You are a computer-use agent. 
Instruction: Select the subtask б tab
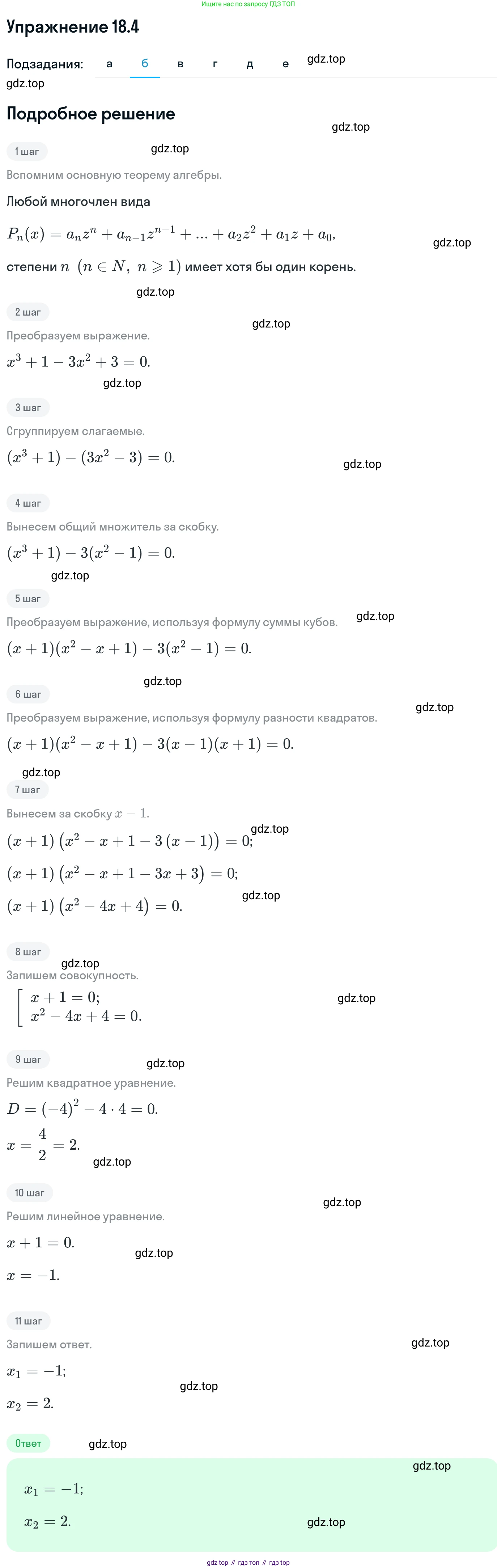[145, 64]
